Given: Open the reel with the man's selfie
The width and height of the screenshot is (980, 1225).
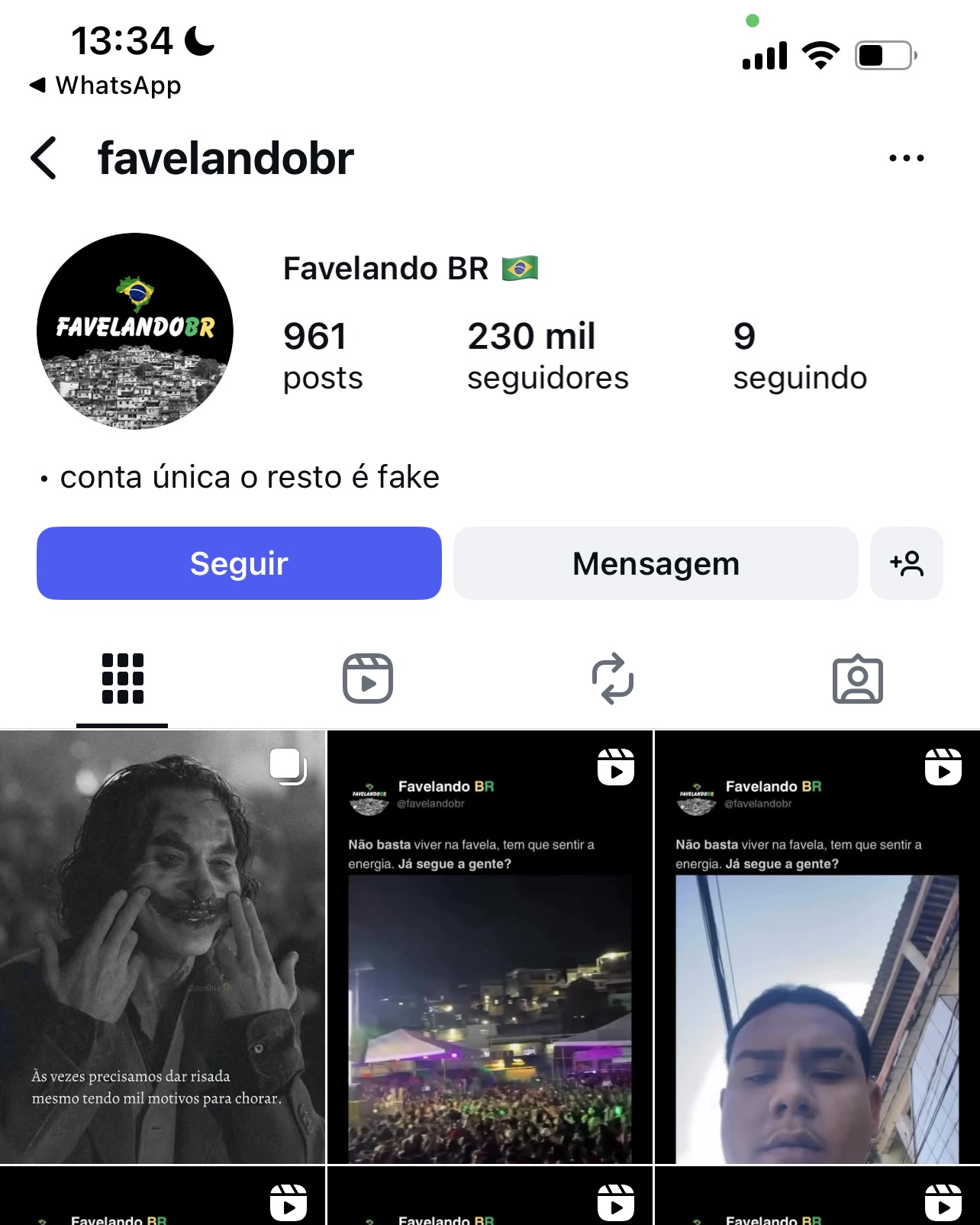Looking at the screenshot, I should tap(817, 946).
